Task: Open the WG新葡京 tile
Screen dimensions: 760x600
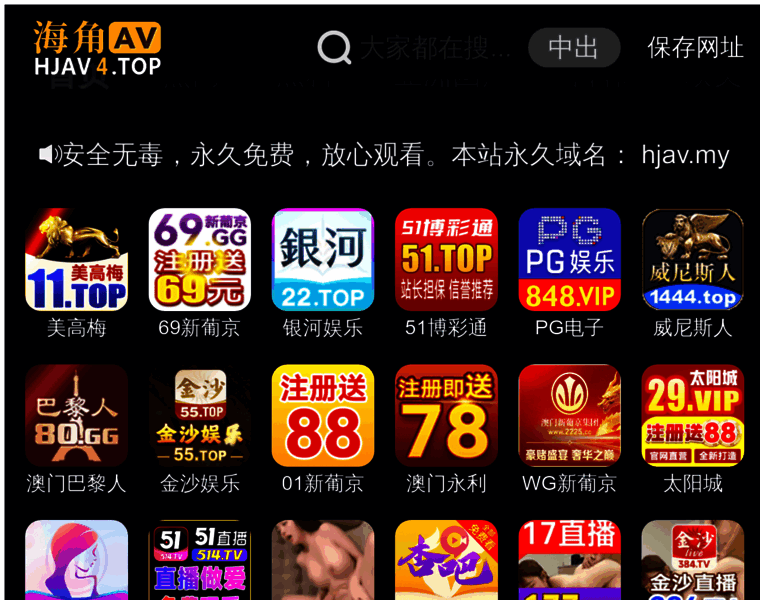Action: click(x=569, y=416)
